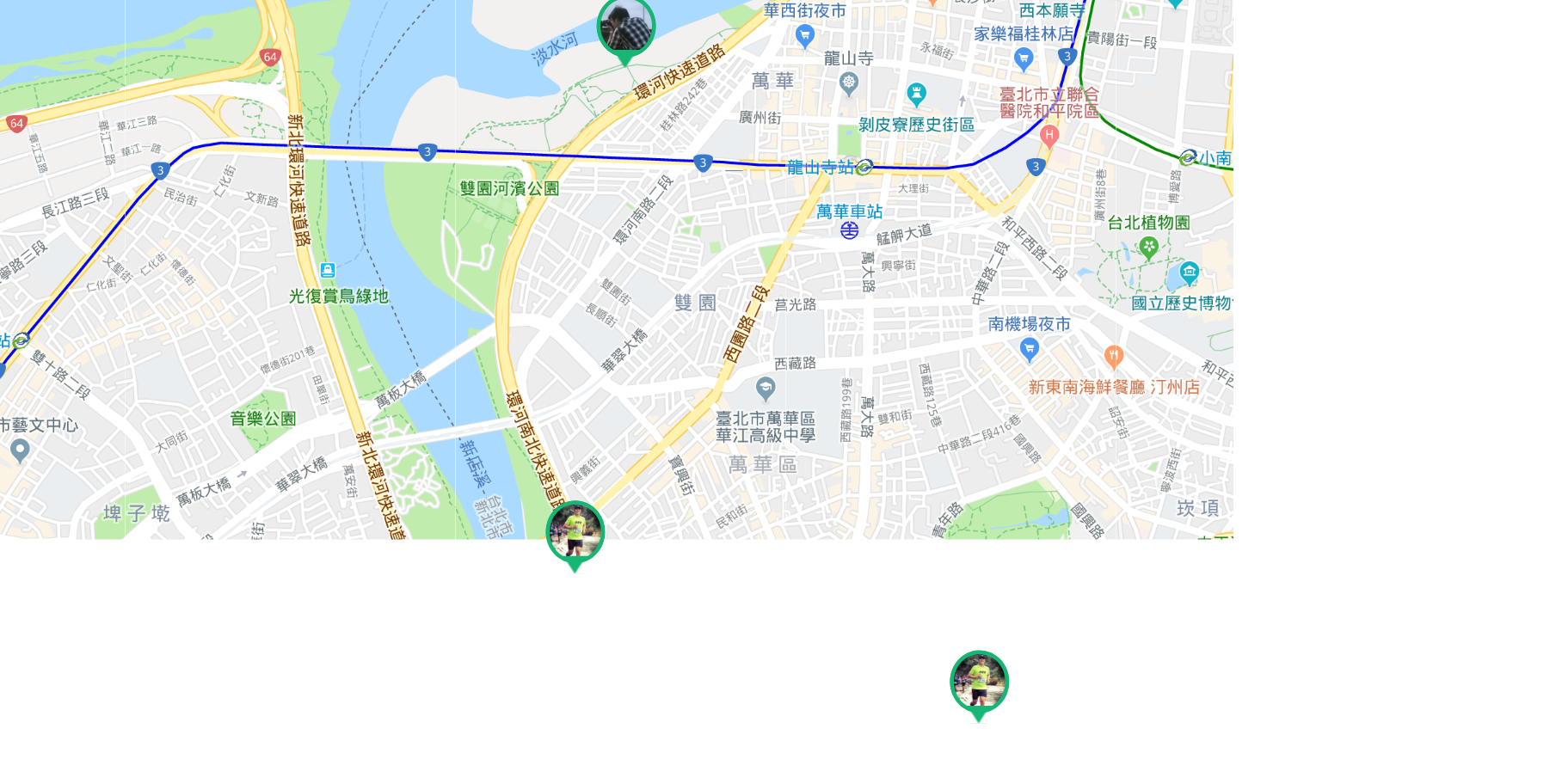This screenshot has width=1556, height=784.
Task: View the 南機場夜市 shopping marker
Action: pyautogui.click(x=1029, y=348)
